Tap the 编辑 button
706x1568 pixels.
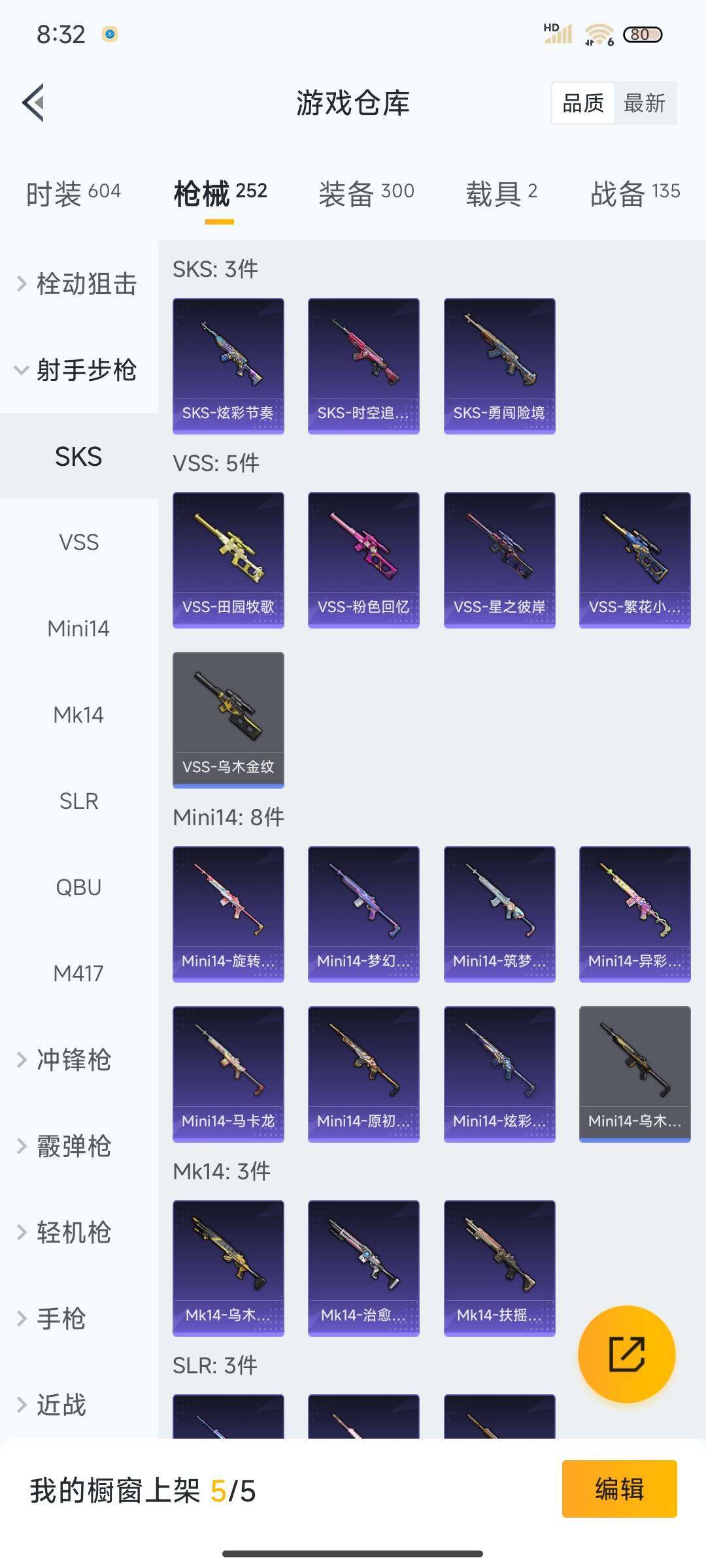pyautogui.click(x=619, y=1489)
